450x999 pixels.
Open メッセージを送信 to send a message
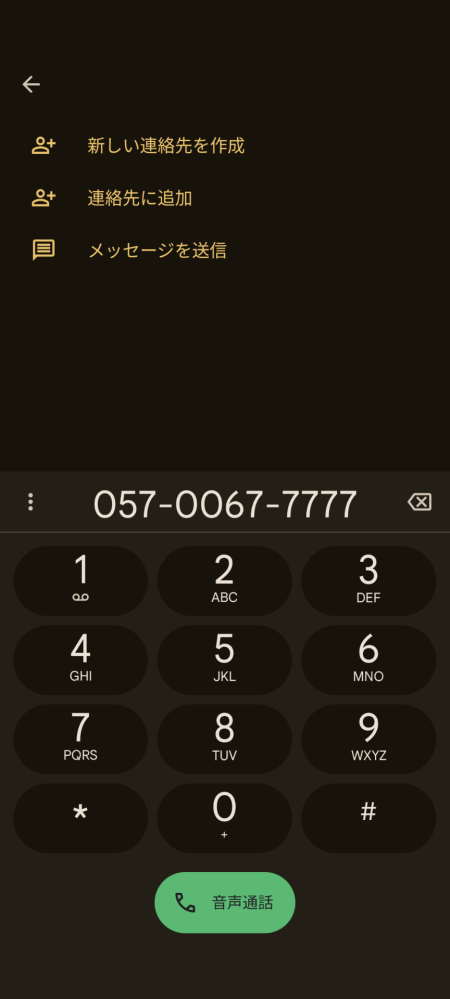[225, 250]
